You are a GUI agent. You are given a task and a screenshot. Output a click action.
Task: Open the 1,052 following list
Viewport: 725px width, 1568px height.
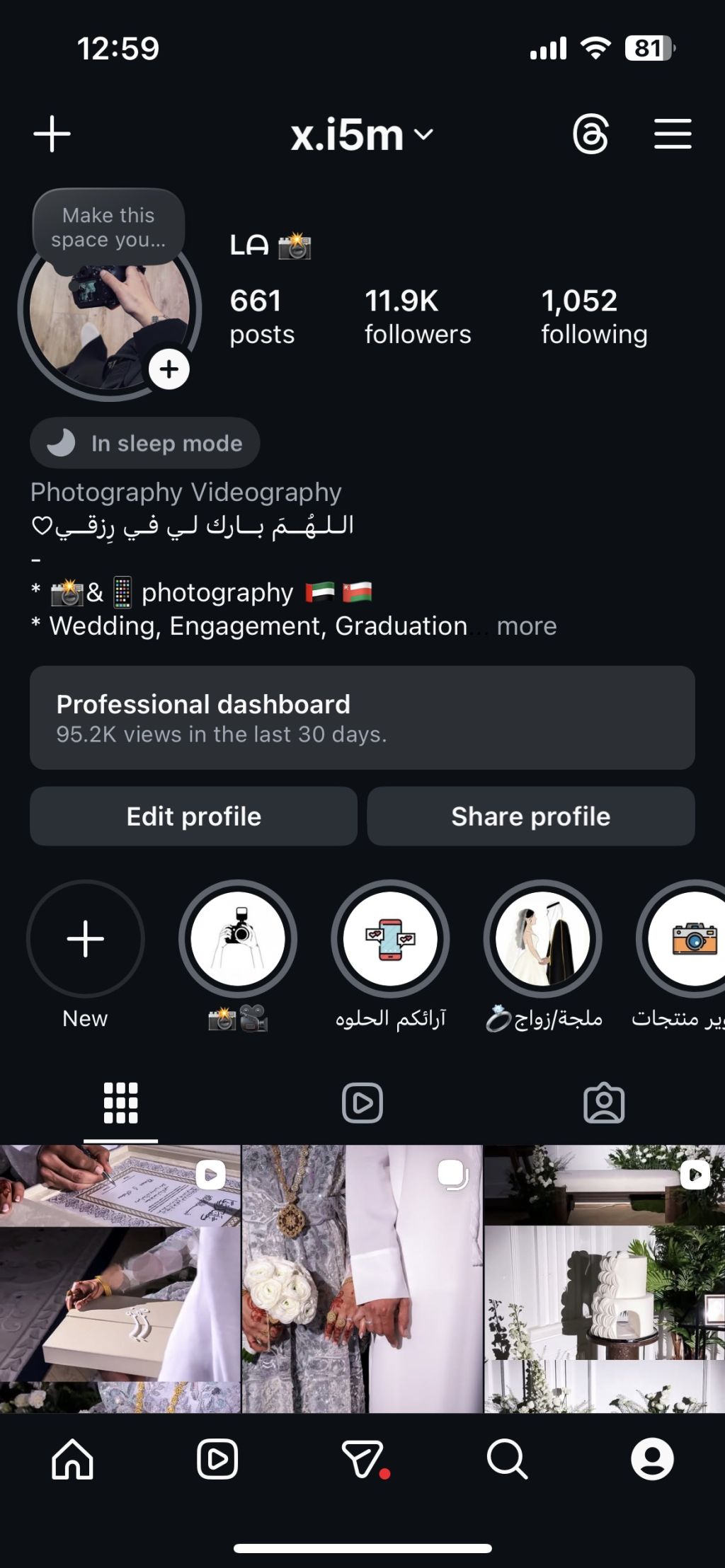(x=593, y=316)
